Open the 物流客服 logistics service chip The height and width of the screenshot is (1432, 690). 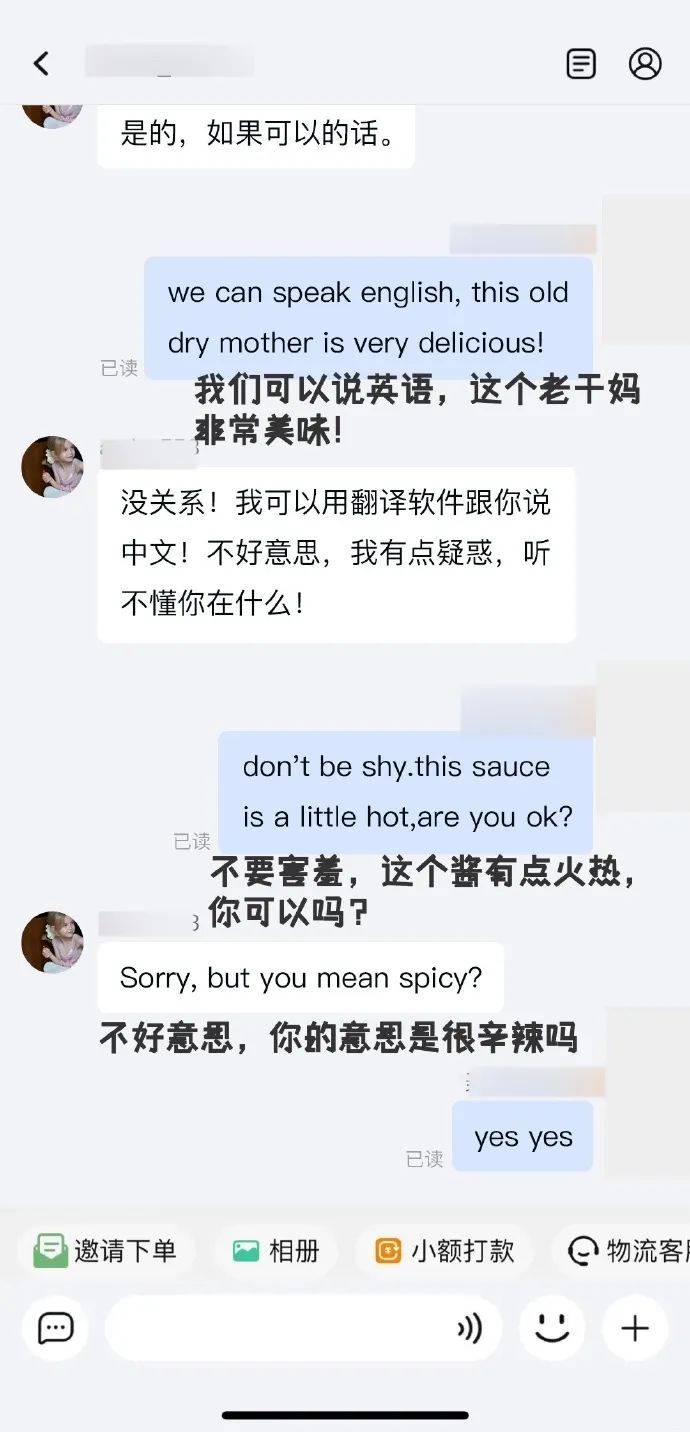point(622,1250)
